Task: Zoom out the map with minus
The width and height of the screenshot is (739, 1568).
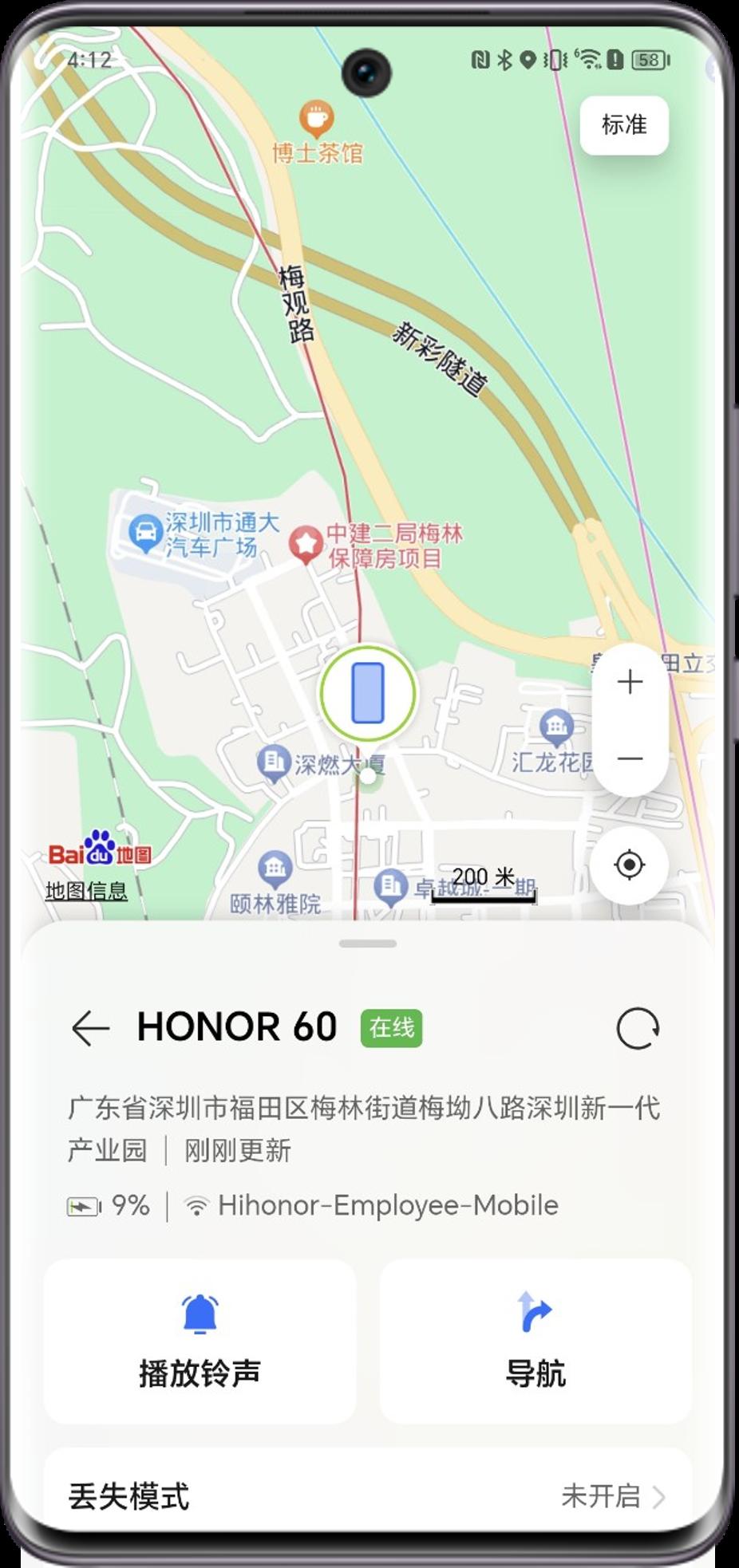Action: point(630,758)
